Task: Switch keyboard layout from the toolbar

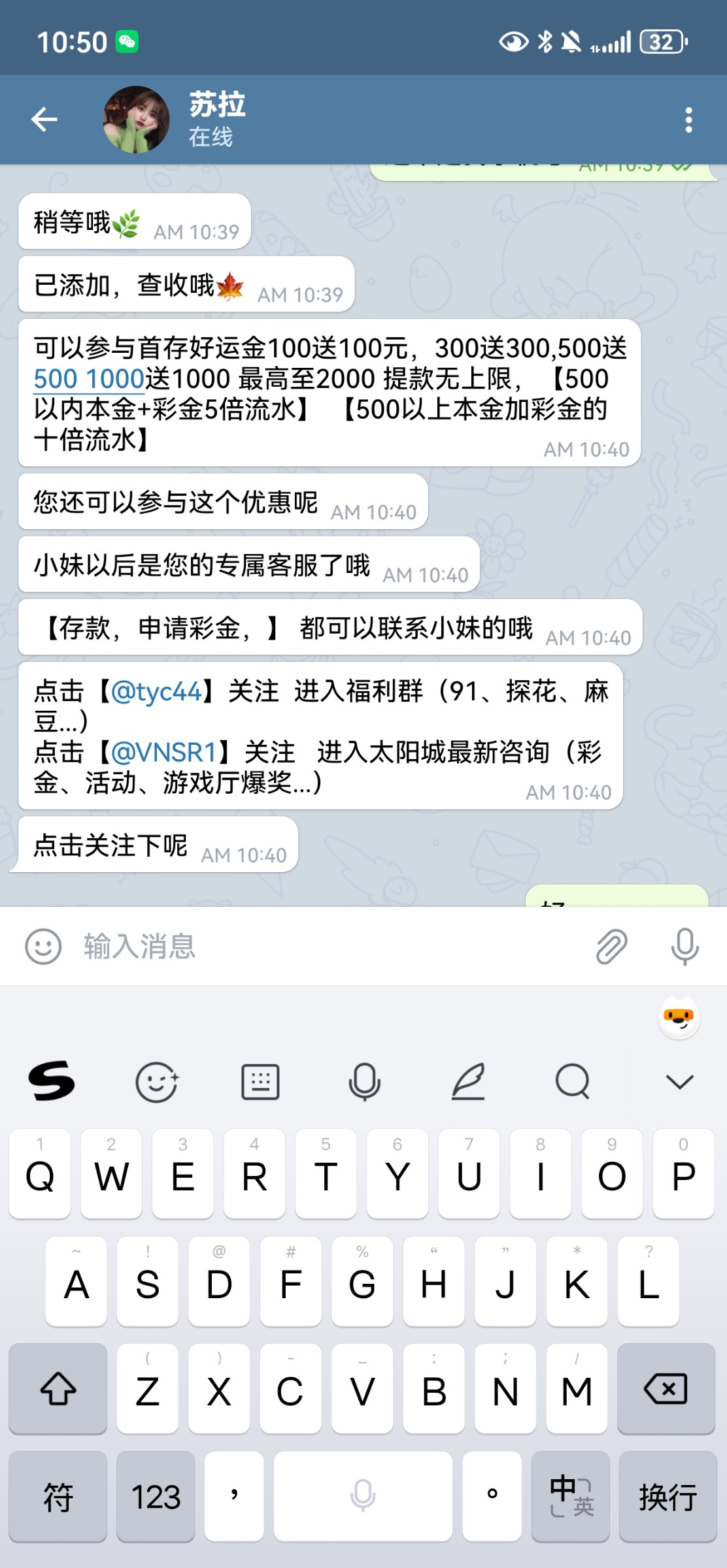Action: [x=260, y=1082]
